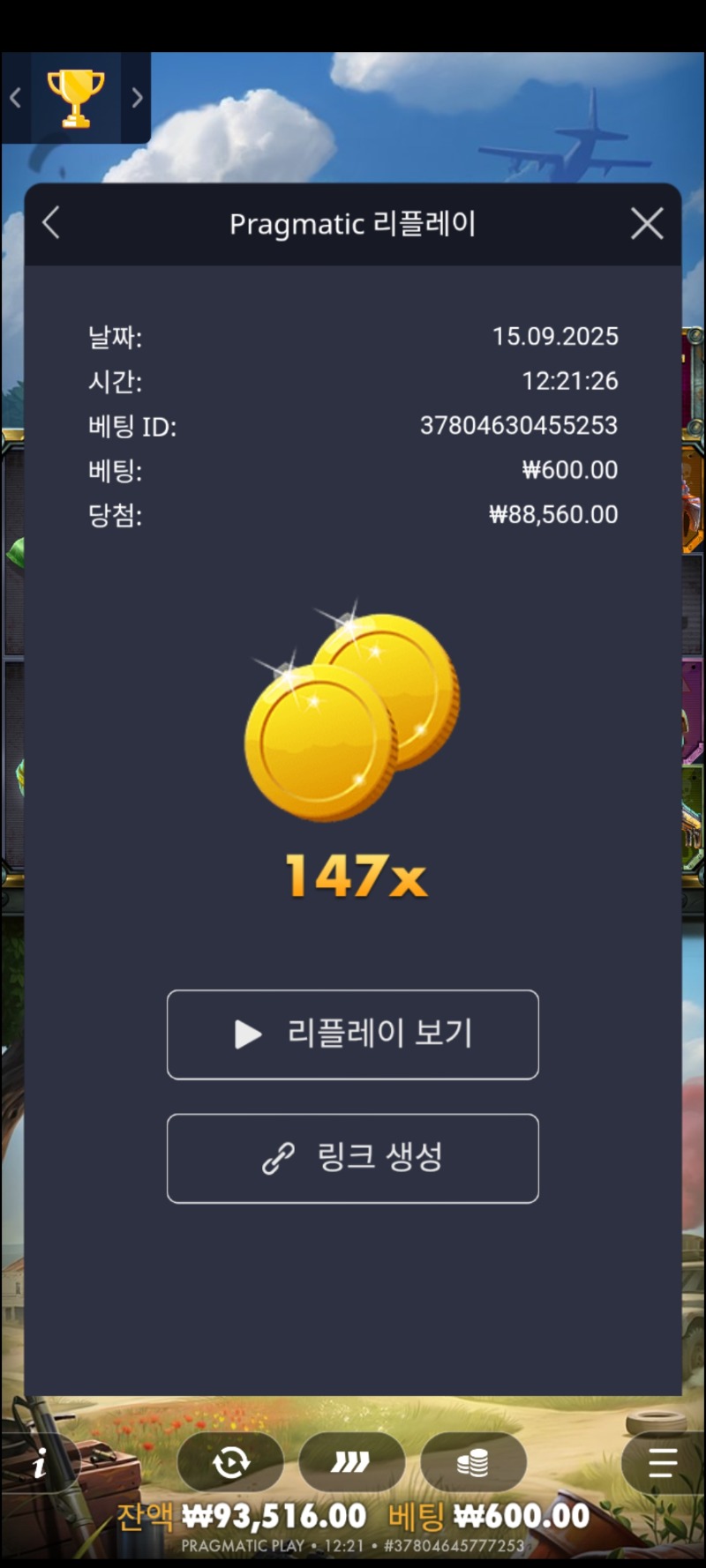Tap left arrow beside trophy
Image resolution: width=706 pixels, height=1568 pixels.
pos(15,98)
